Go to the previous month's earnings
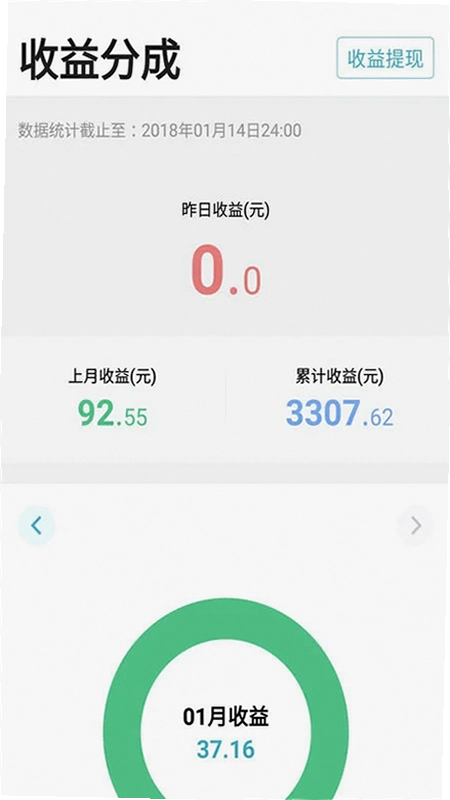 (x=37, y=525)
